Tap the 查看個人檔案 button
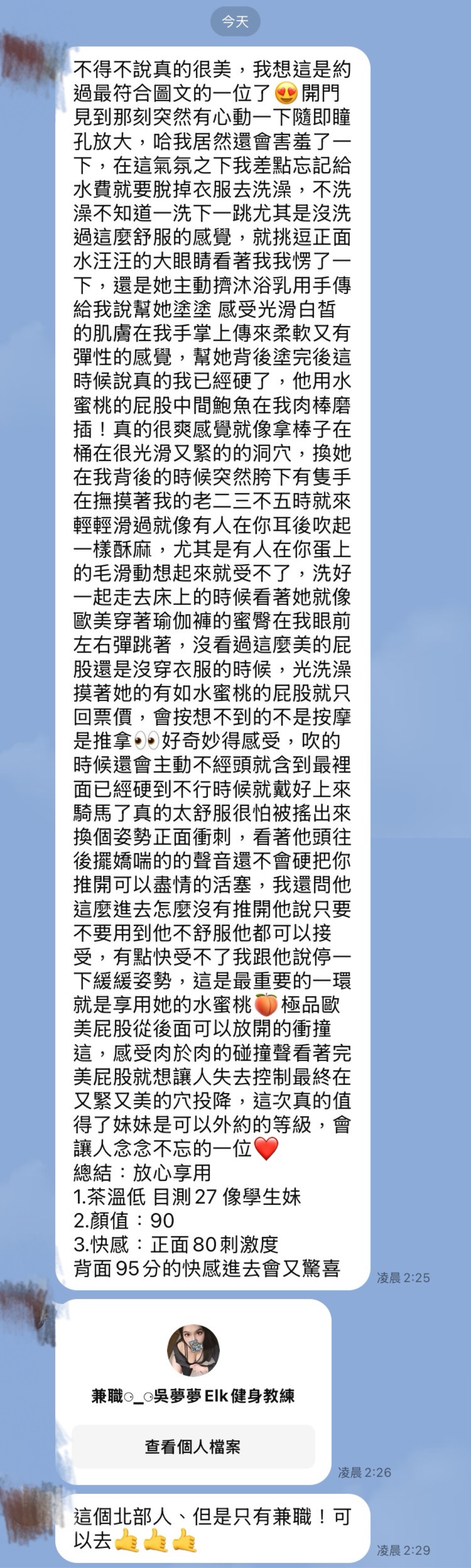This screenshot has width=471, height=1568. click(193, 1446)
